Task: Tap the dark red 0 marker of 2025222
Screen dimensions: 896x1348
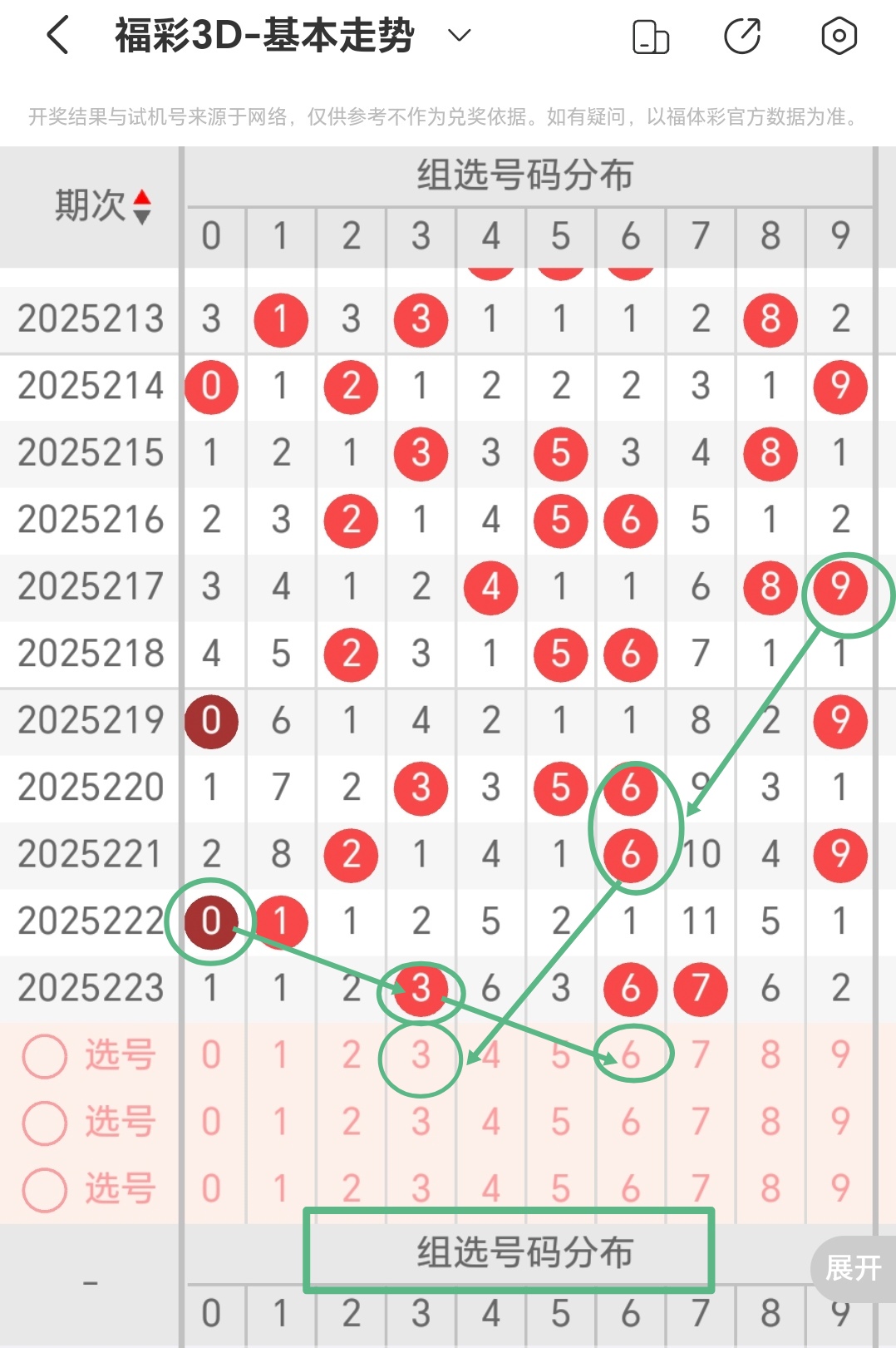Action: tap(211, 921)
